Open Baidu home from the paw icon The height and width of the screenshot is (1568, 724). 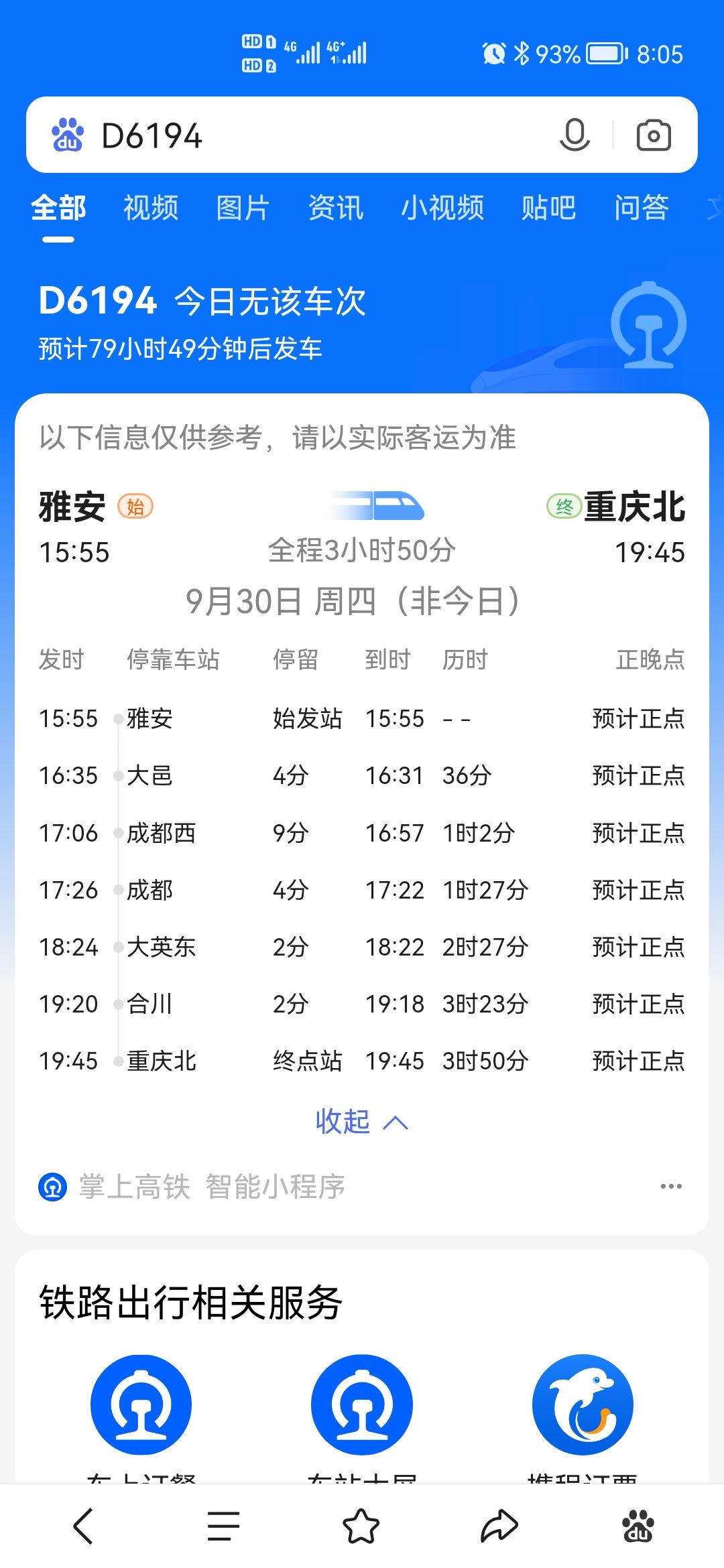(x=638, y=1526)
